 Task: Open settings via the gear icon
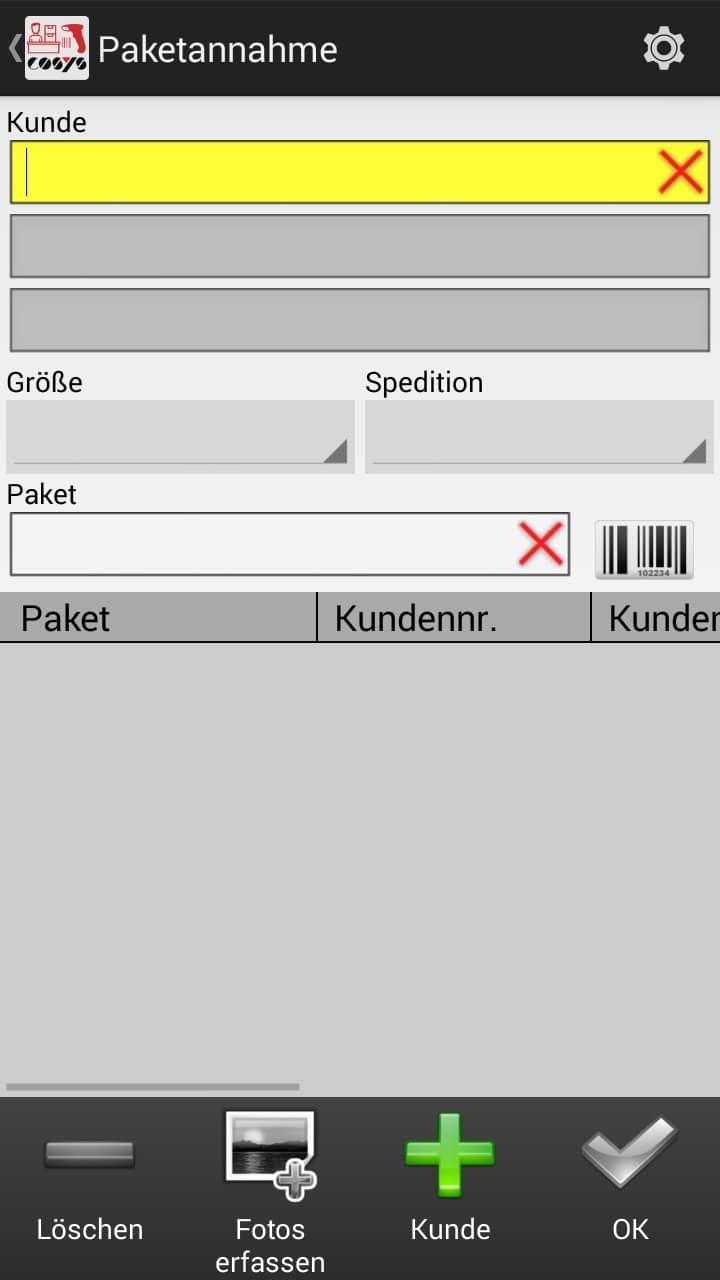tap(663, 48)
